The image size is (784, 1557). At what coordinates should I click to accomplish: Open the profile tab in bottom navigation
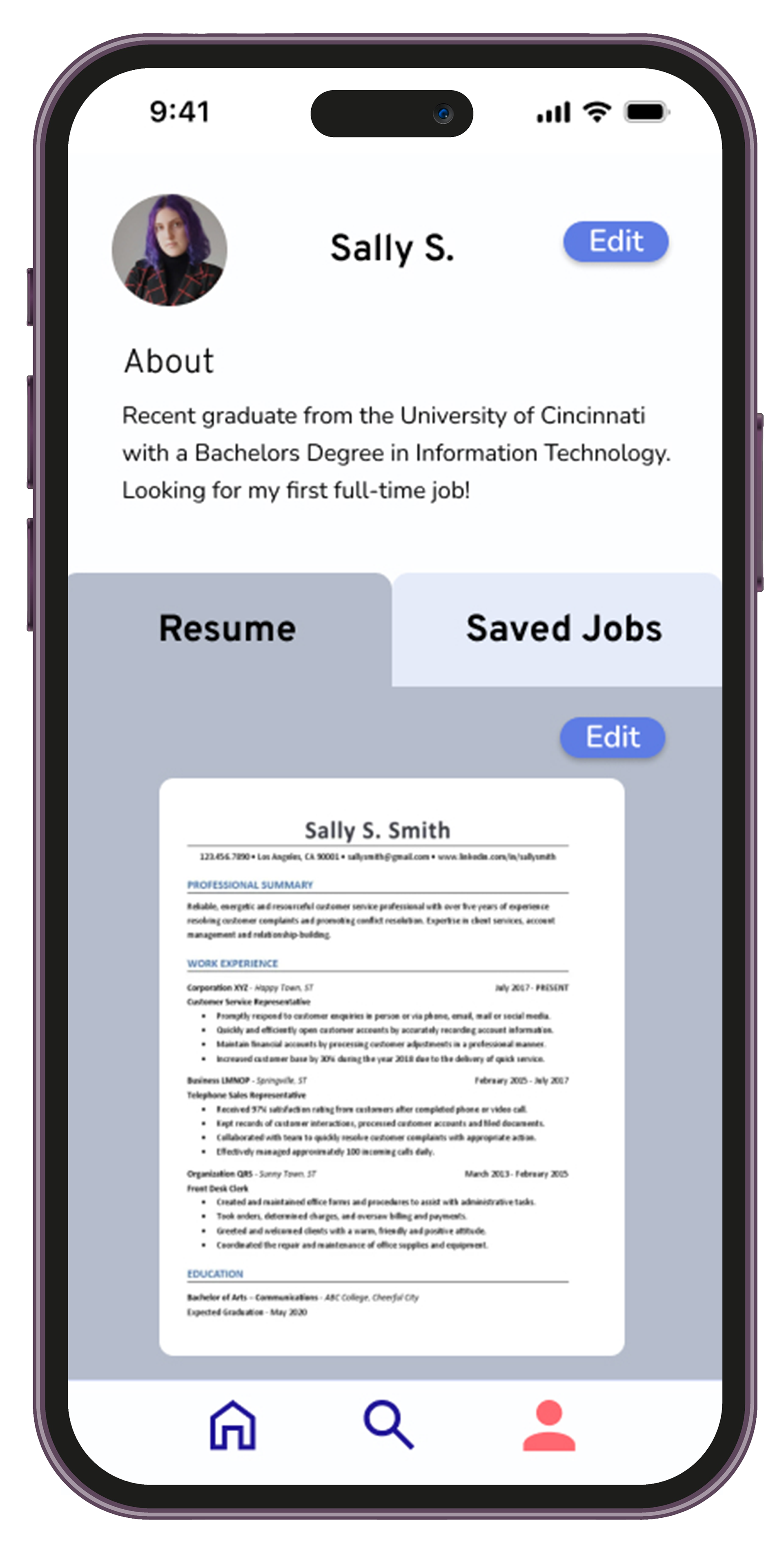point(549,1425)
